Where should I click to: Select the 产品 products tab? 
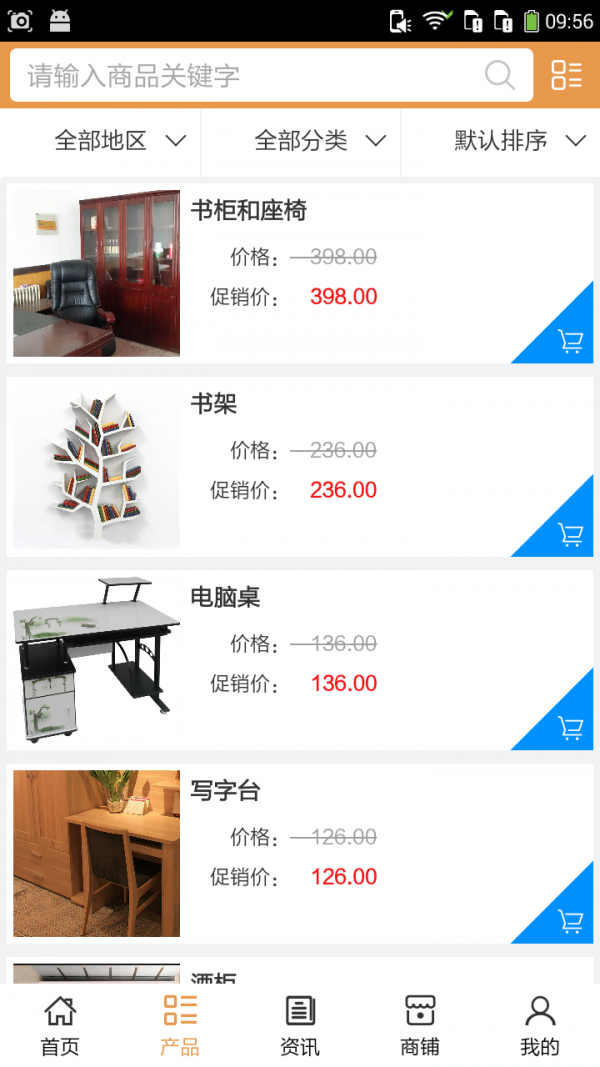click(x=180, y=1025)
